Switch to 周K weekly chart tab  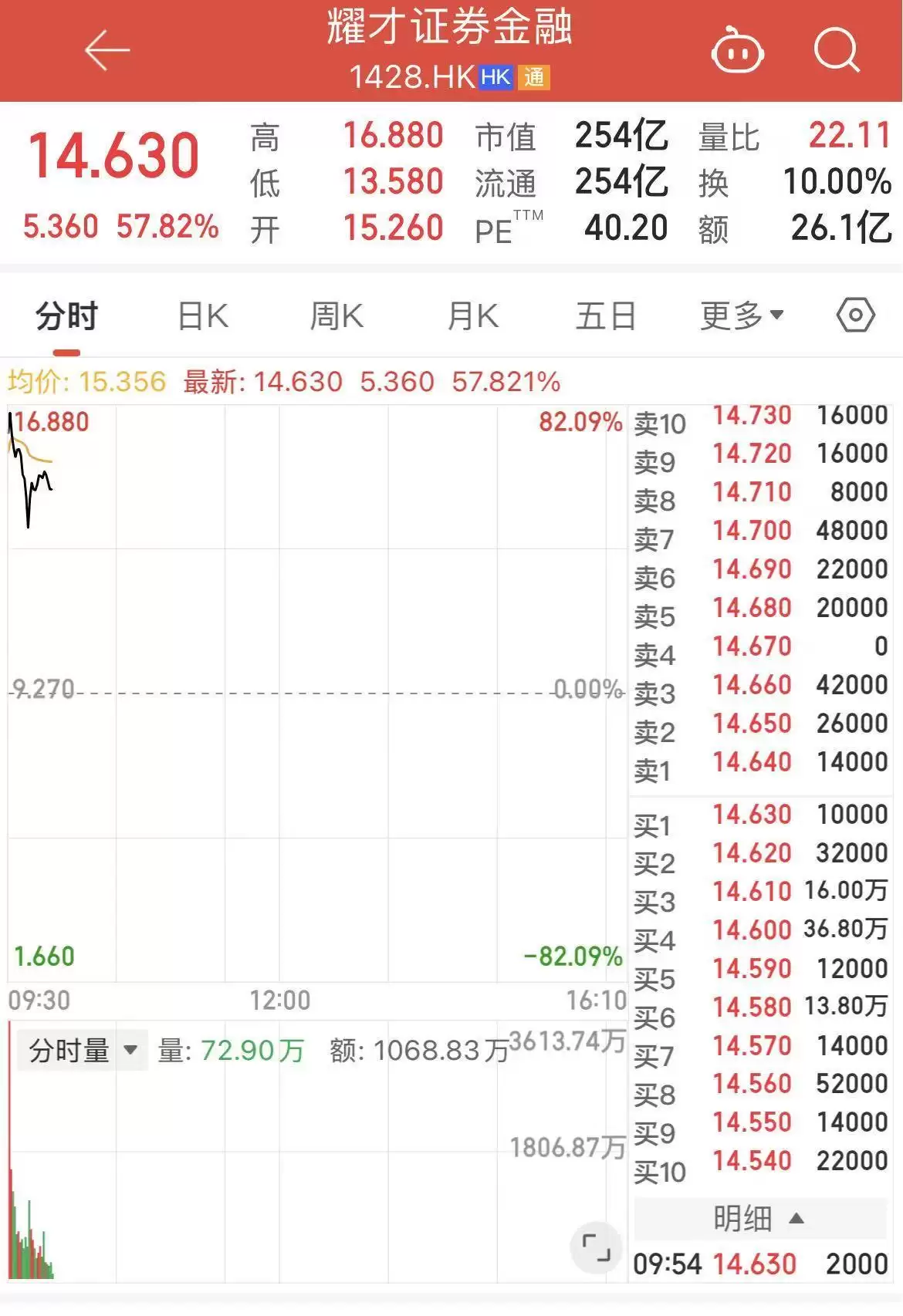tap(337, 316)
